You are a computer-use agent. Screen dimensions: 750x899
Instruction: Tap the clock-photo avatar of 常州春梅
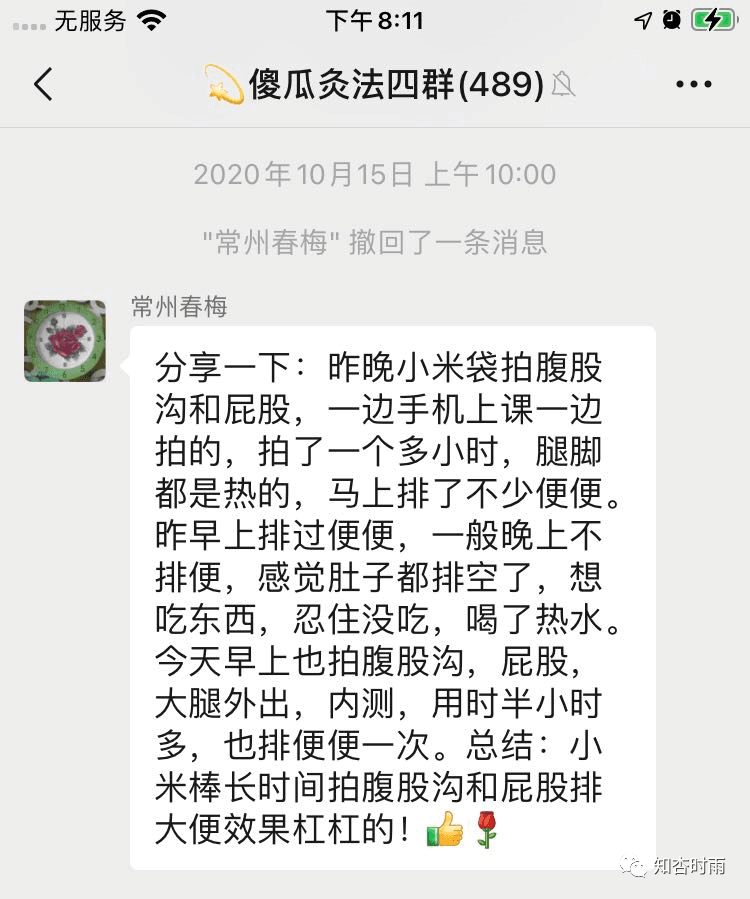[65, 338]
